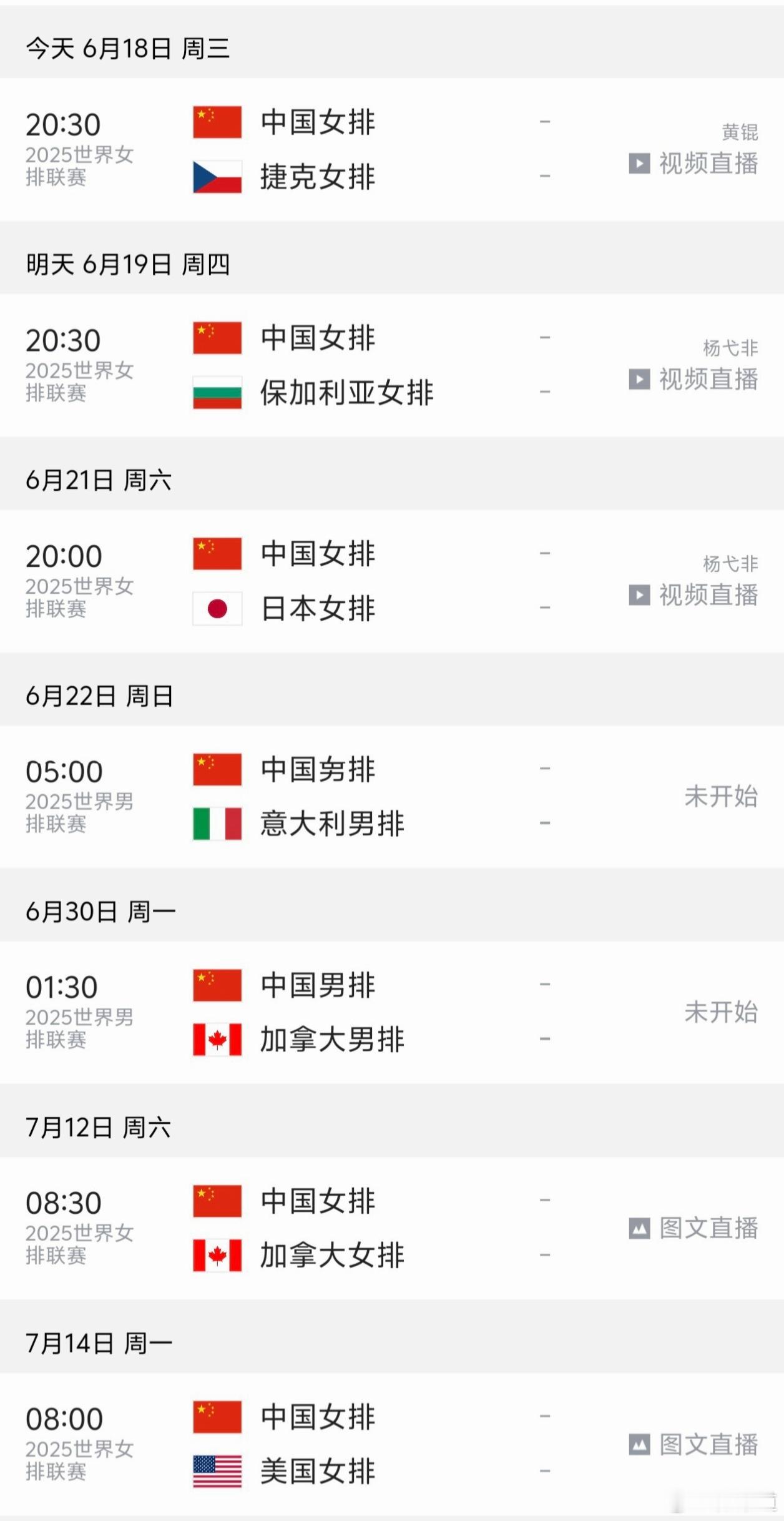Open 图文直播 for the Canada women's match

pos(693,1228)
